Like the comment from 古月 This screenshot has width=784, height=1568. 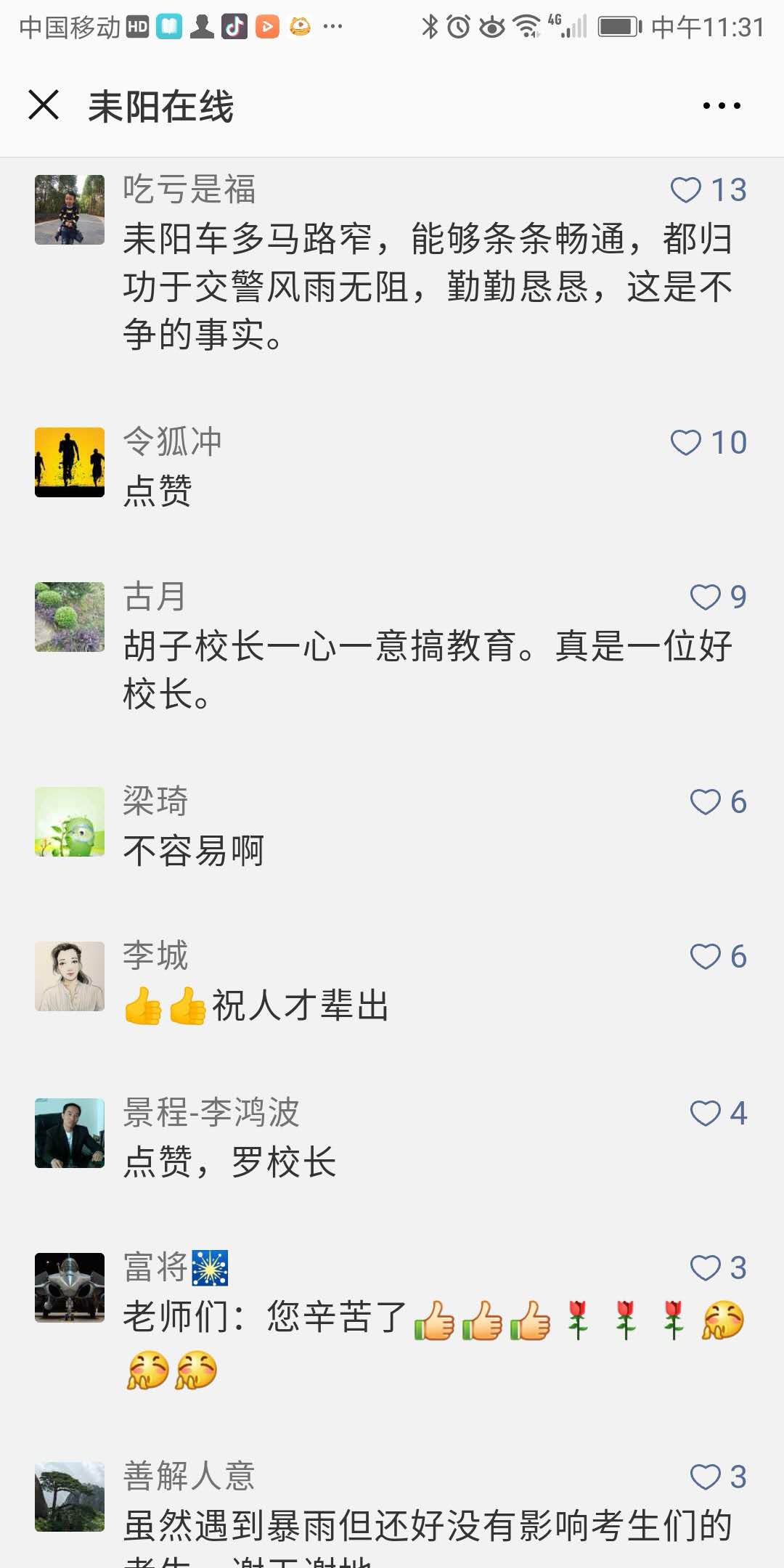tap(705, 597)
